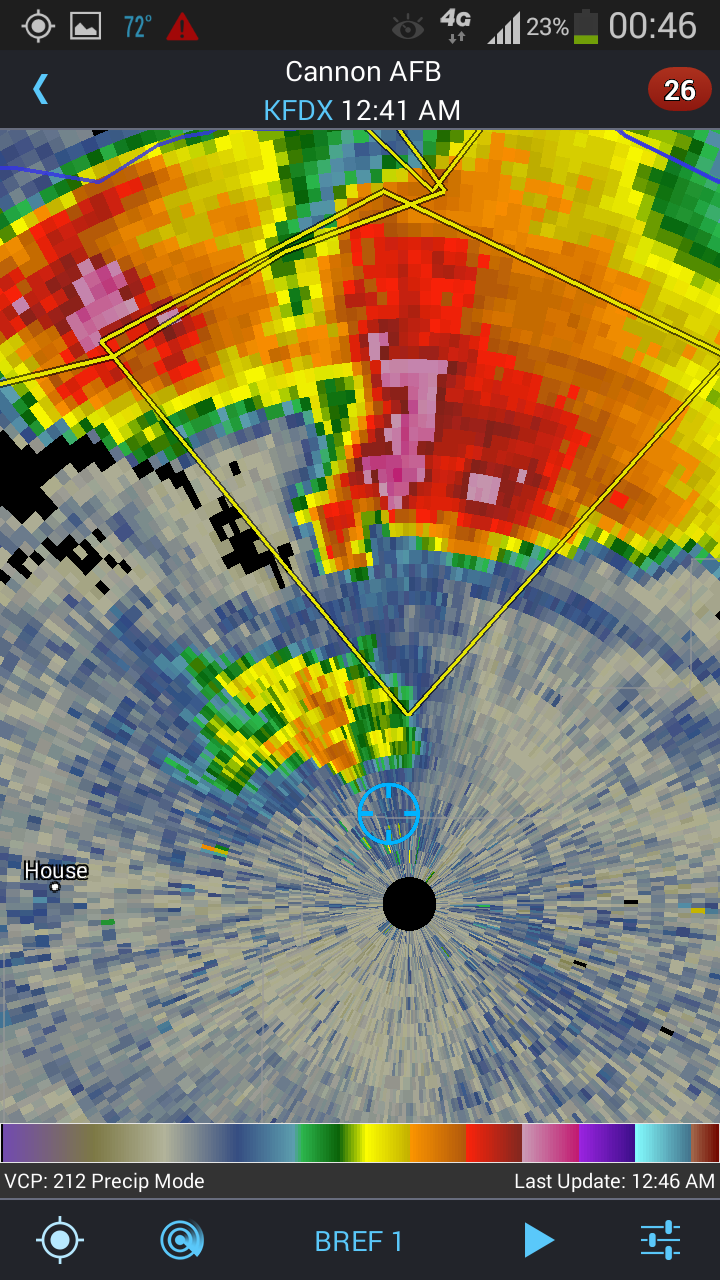The height and width of the screenshot is (1280, 720).
Task: Open the radar site selector icon
Action: pyautogui.click(x=182, y=1241)
